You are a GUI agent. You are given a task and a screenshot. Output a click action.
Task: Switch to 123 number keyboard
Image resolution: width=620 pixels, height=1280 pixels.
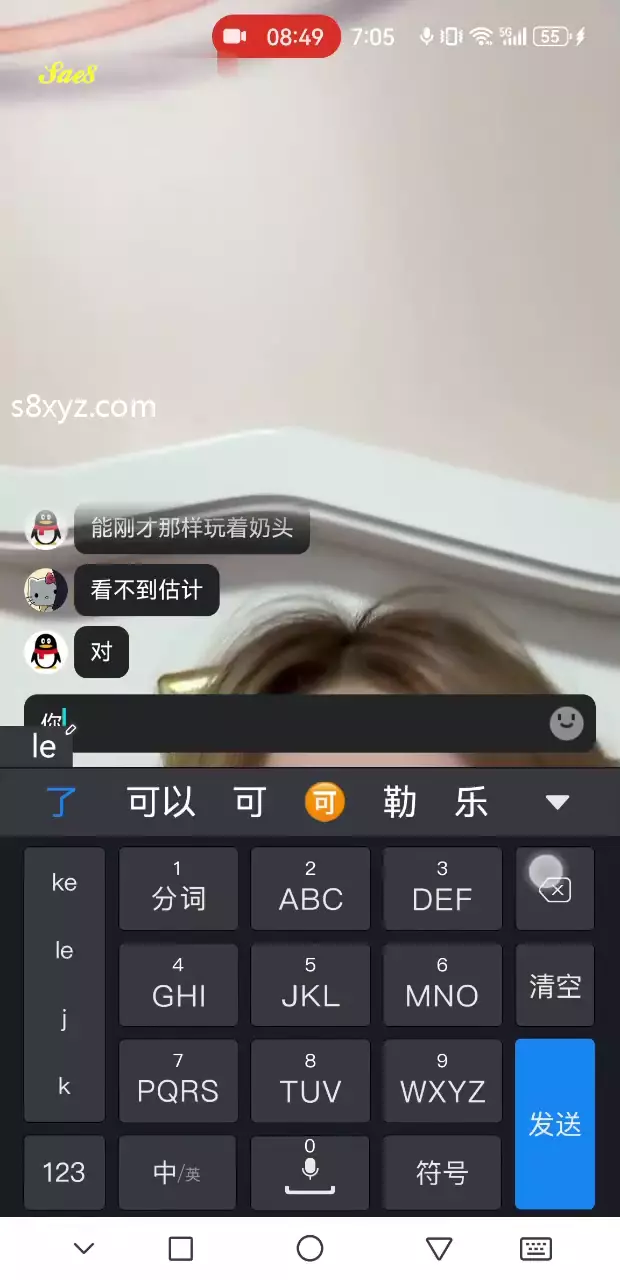point(64,1172)
